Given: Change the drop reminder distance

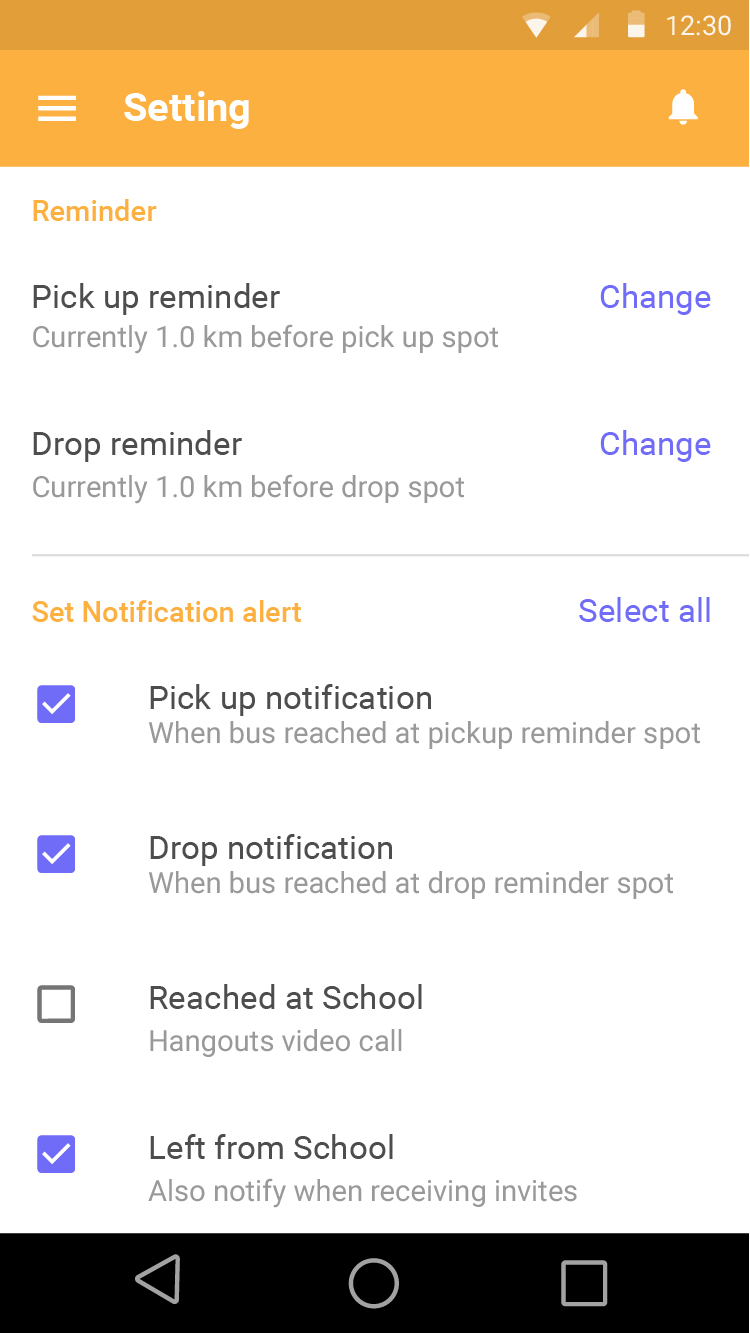Looking at the screenshot, I should [655, 444].
